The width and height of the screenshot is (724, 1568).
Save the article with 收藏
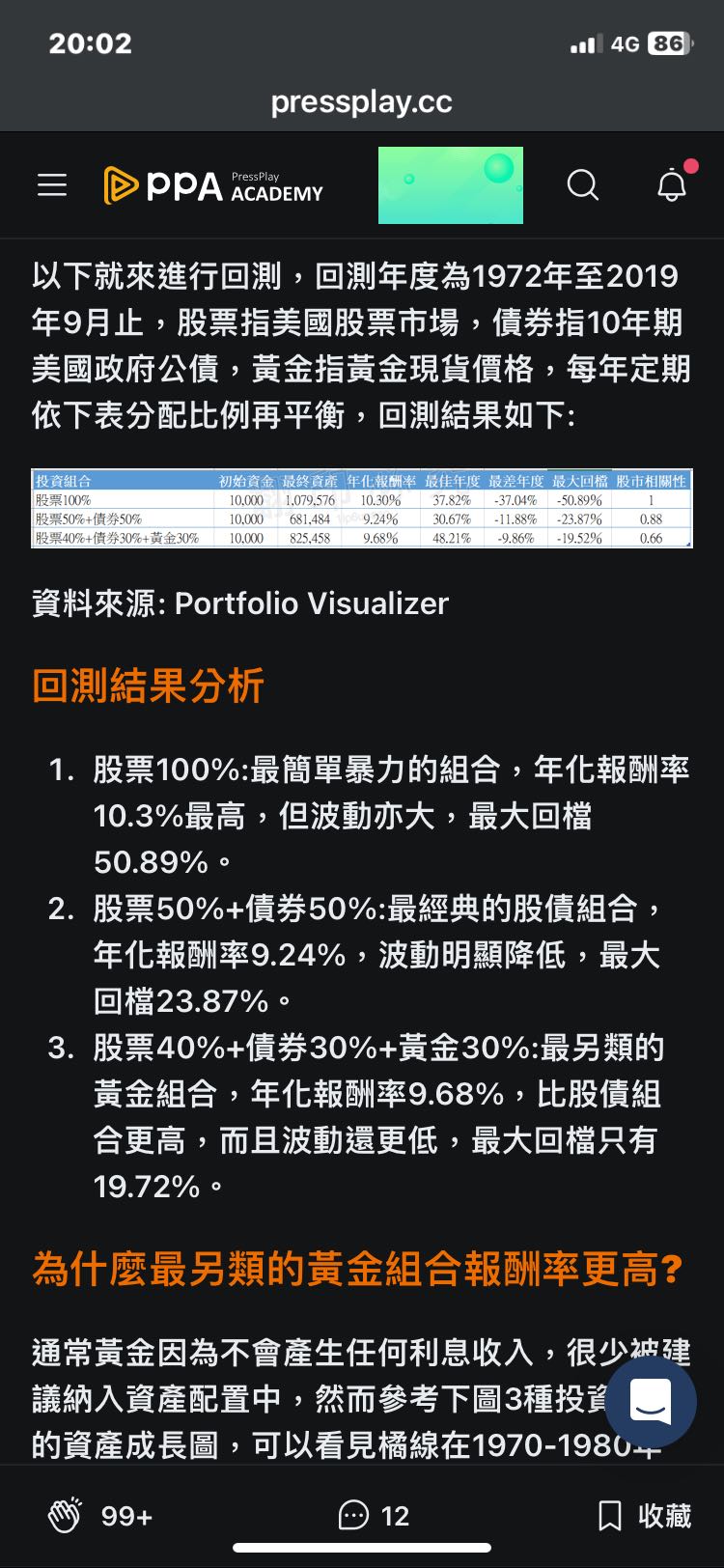(644, 1515)
